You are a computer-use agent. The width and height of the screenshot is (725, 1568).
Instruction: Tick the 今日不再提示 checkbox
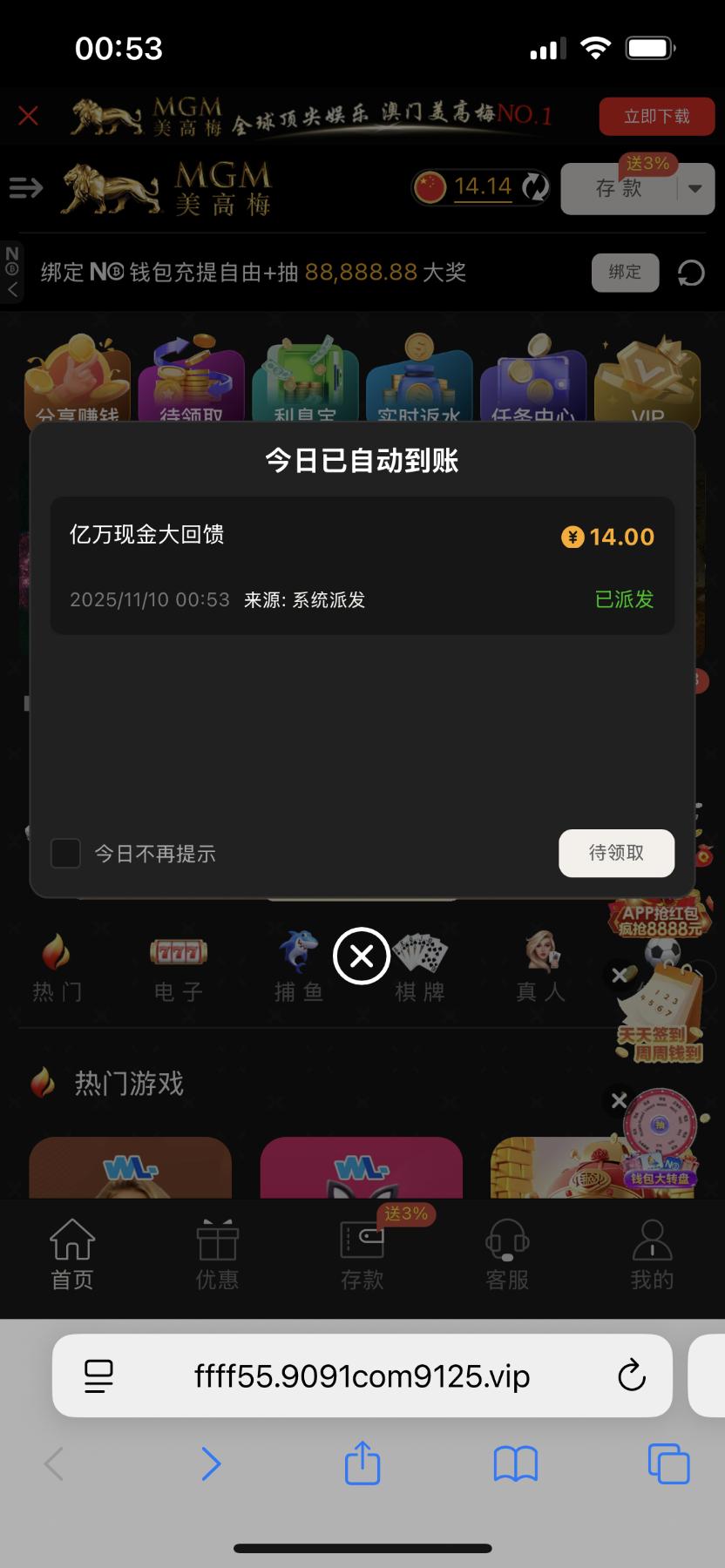pyautogui.click(x=66, y=854)
